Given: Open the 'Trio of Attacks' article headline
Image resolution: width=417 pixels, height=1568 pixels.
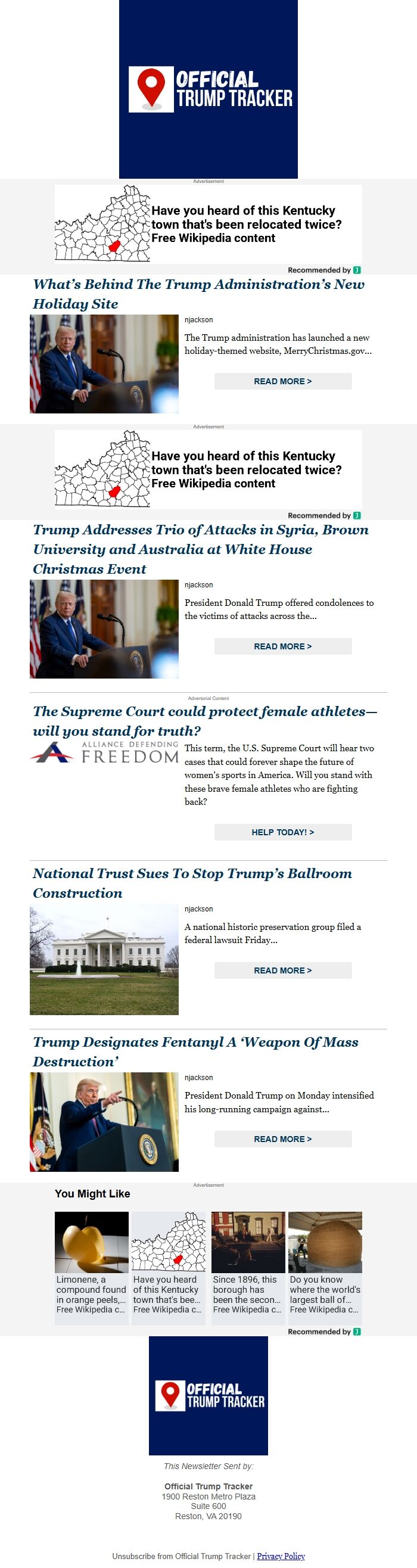Looking at the screenshot, I should pos(200,549).
